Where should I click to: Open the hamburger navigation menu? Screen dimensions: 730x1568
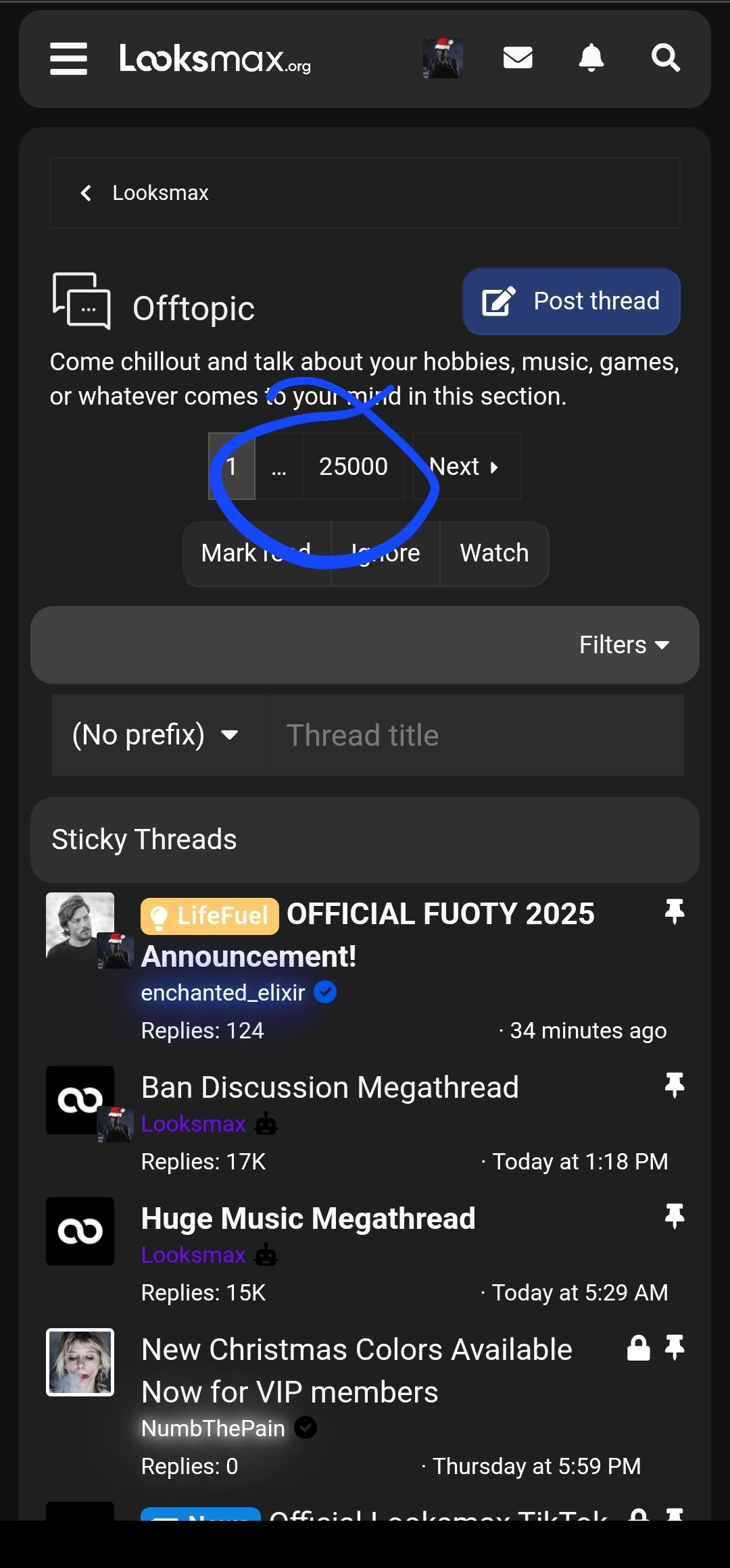point(68,59)
